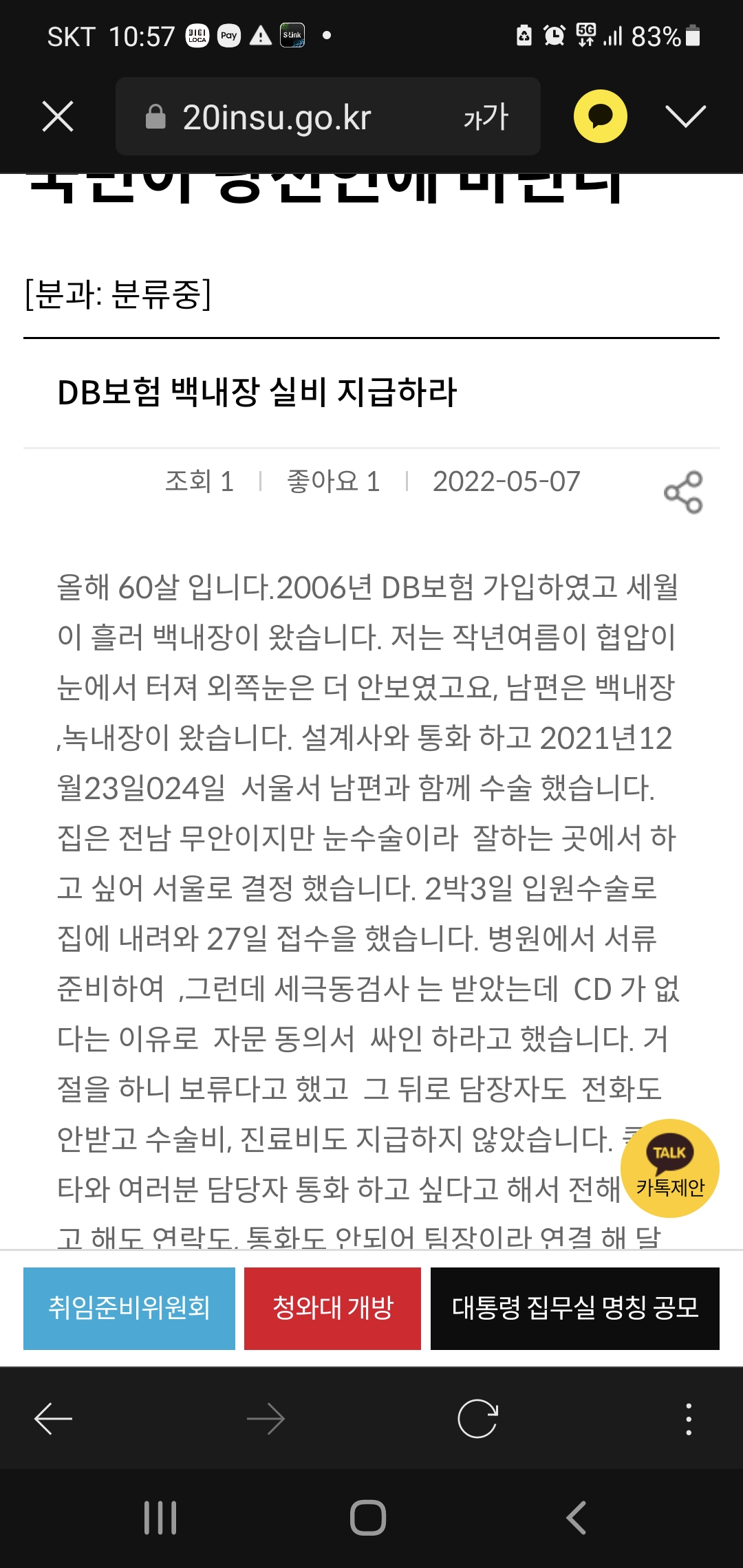Expand the dropdown chevron at top right
The image size is (743, 1568).
pyautogui.click(x=686, y=116)
